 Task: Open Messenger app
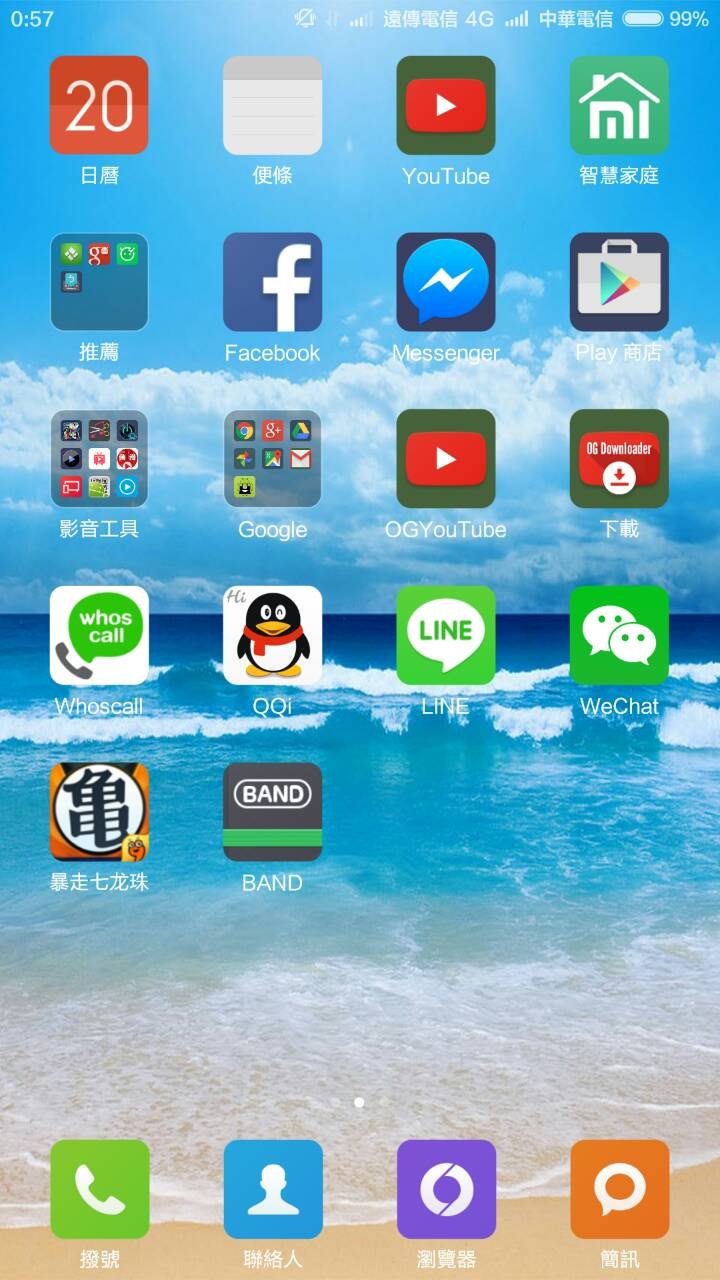point(446,282)
